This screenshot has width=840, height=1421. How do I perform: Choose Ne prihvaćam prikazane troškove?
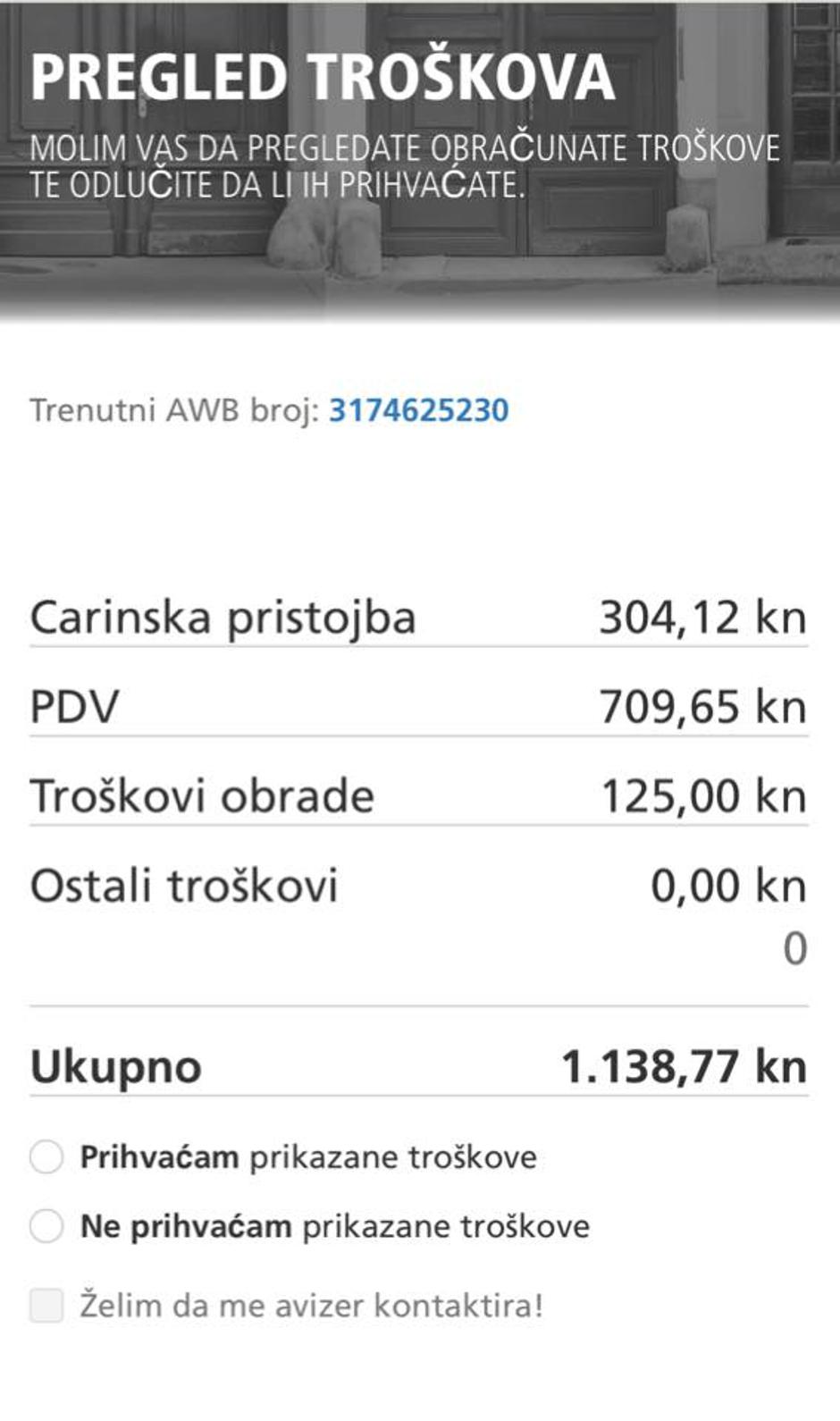pyautogui.click(x=46, y=1225)
